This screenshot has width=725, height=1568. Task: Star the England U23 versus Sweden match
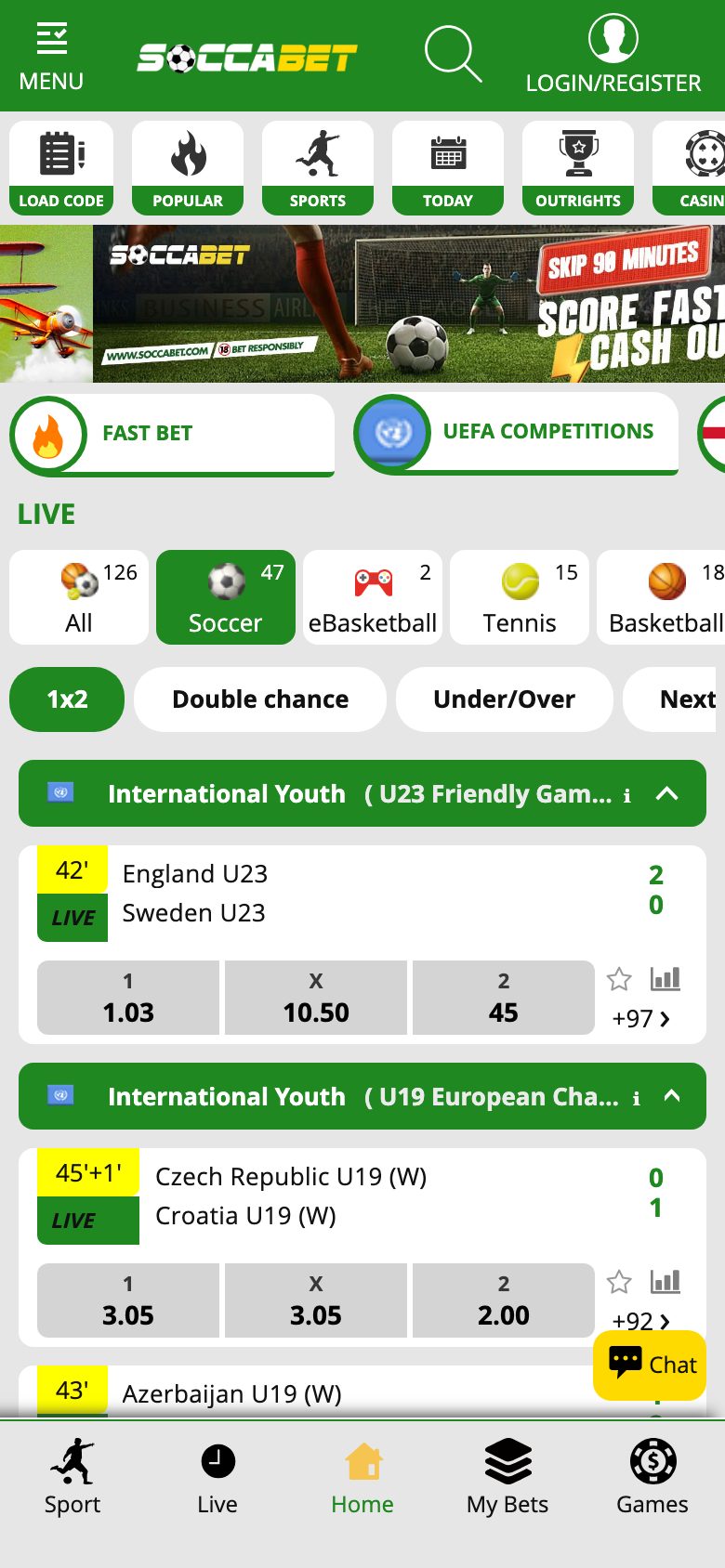[x=619, y=978]
